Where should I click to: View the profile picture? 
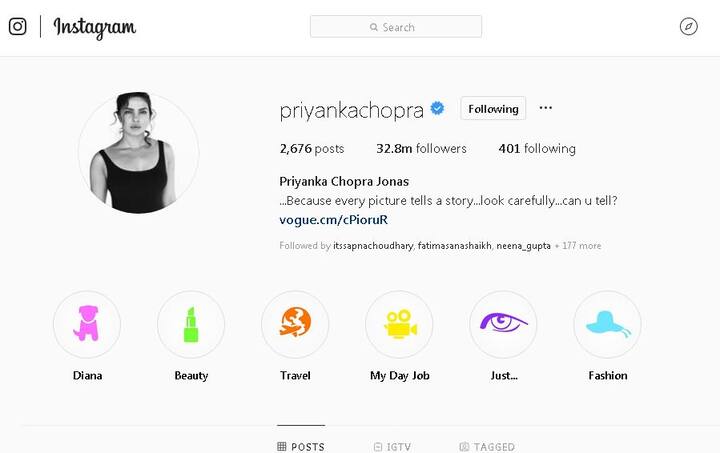click(138, 153)
